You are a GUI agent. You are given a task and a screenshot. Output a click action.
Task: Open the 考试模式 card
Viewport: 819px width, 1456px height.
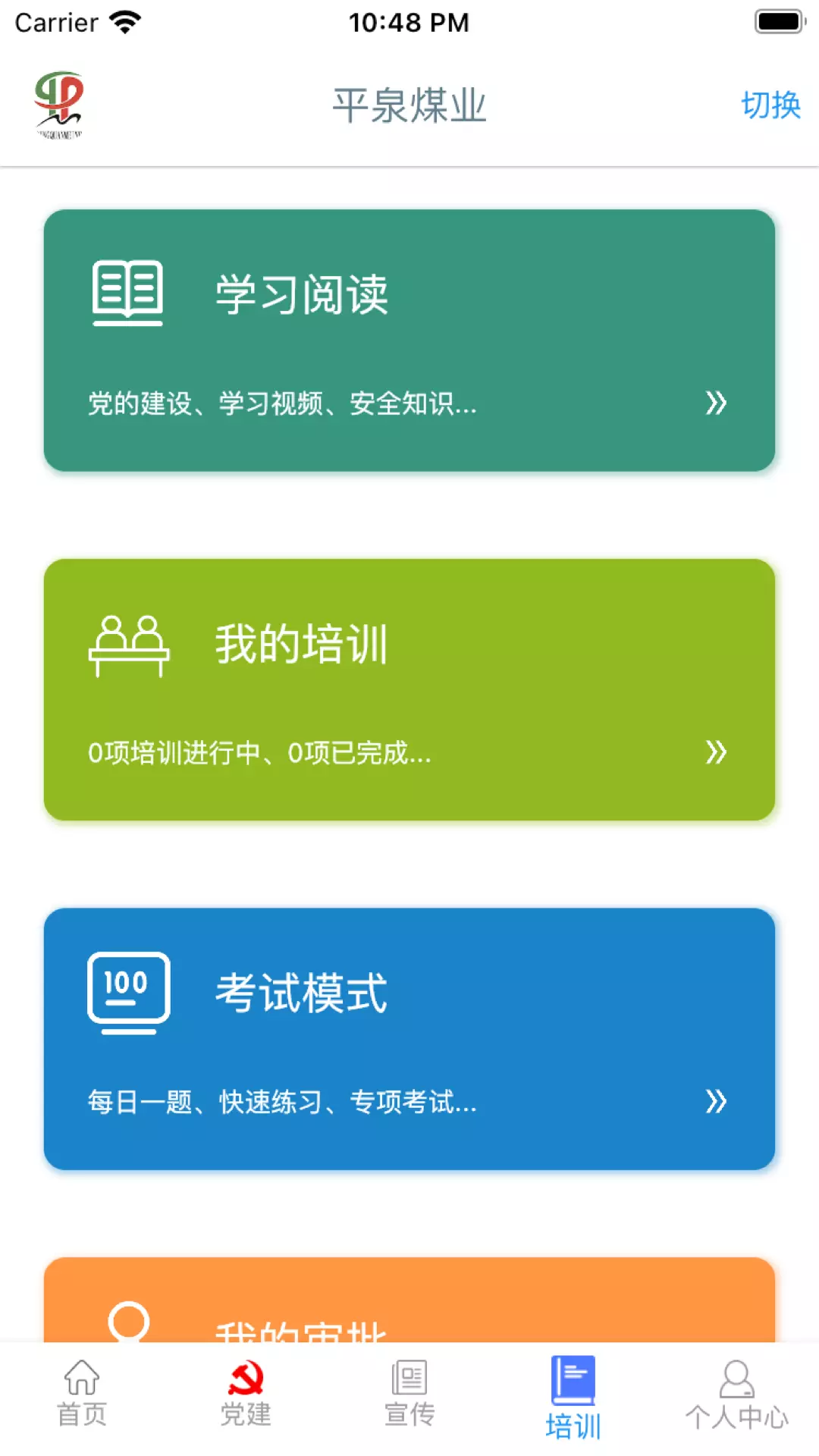coord(409,1038)
